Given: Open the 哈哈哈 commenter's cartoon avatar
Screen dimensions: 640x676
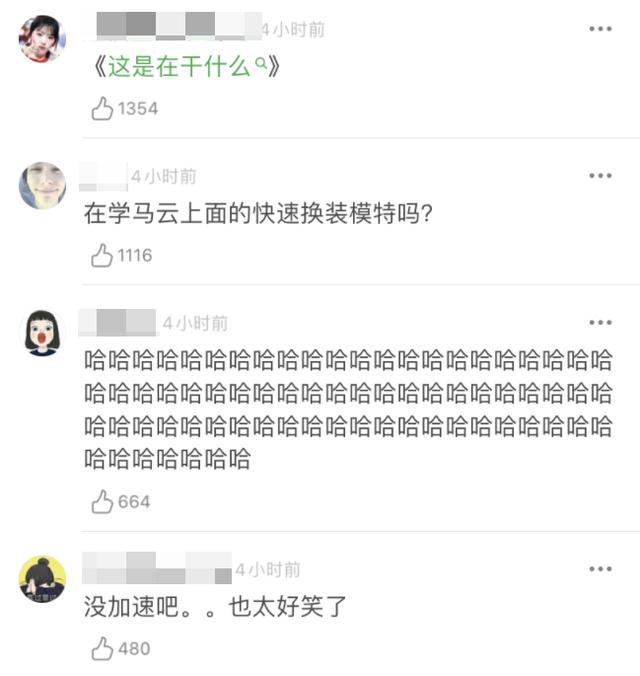Looking at the screenshot, I should (x=43, y=333).
